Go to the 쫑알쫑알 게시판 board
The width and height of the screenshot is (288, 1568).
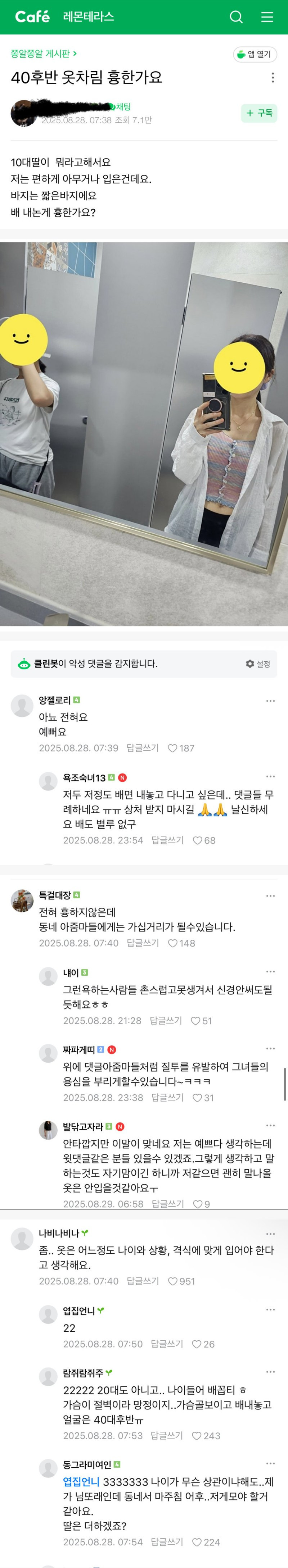pos(43,54)
